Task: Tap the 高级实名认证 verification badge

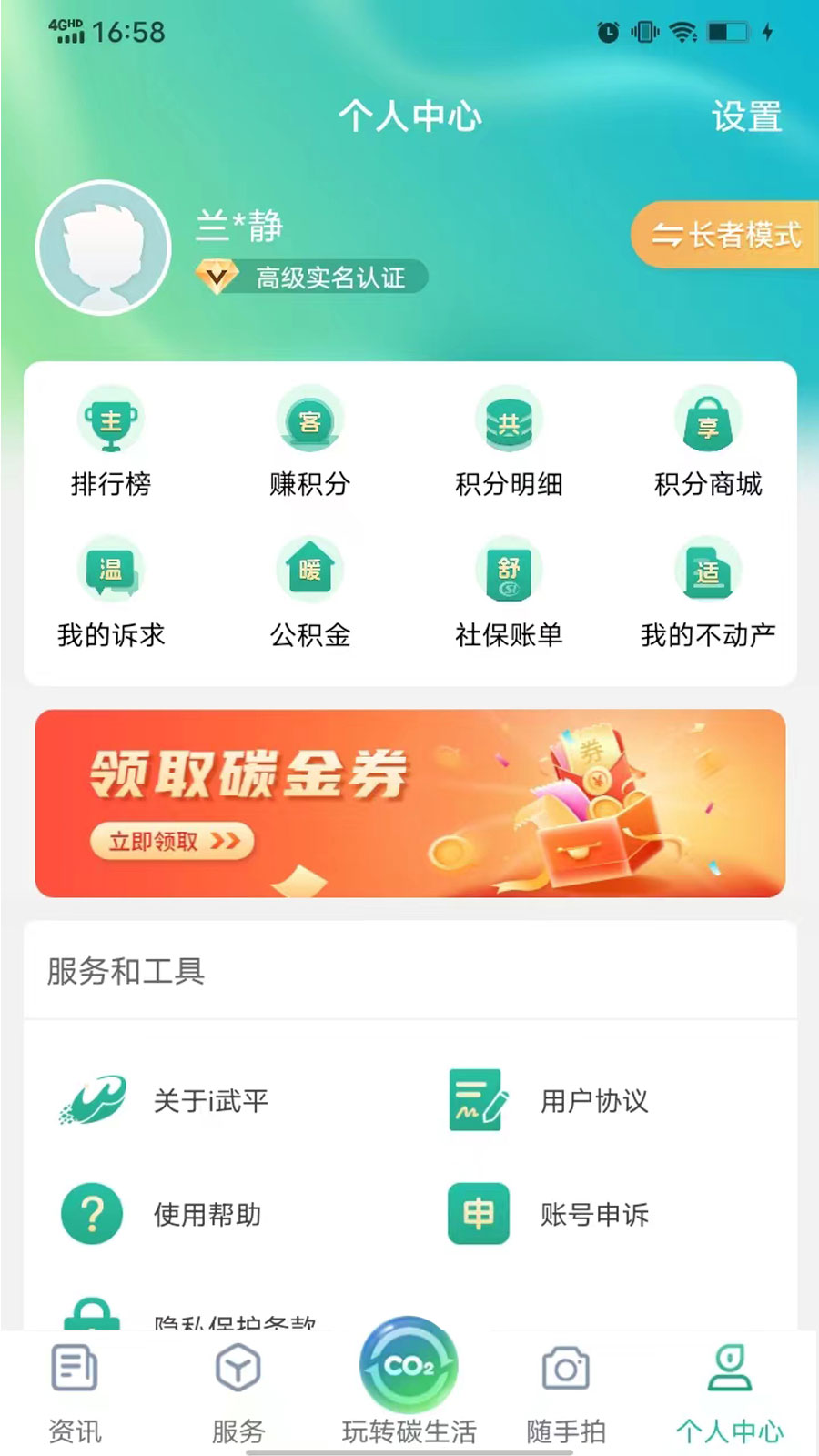Action: [x=309, y=278]
